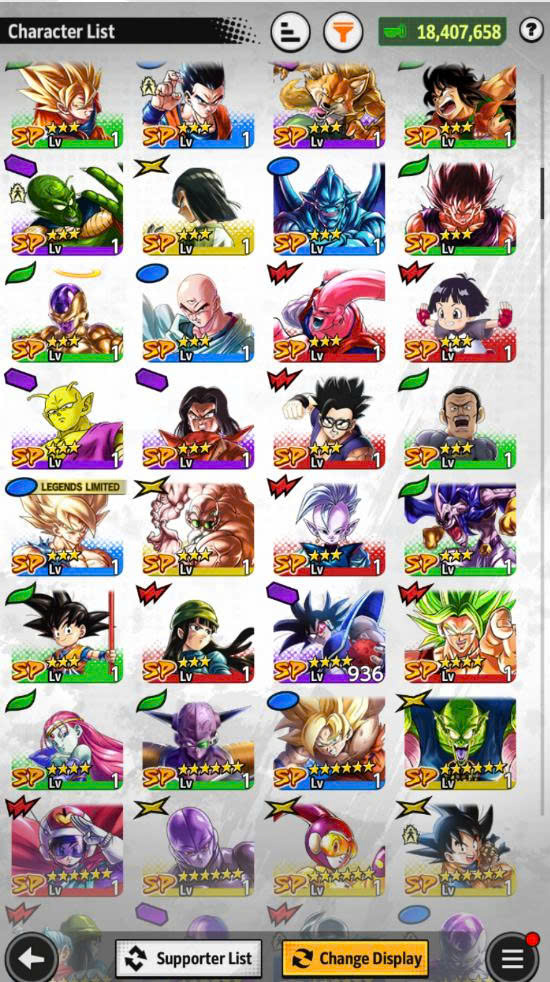Select the purple bald Hit card
Image resolution: width=550 pixels, height=982 pixels.
pos(198,849)
